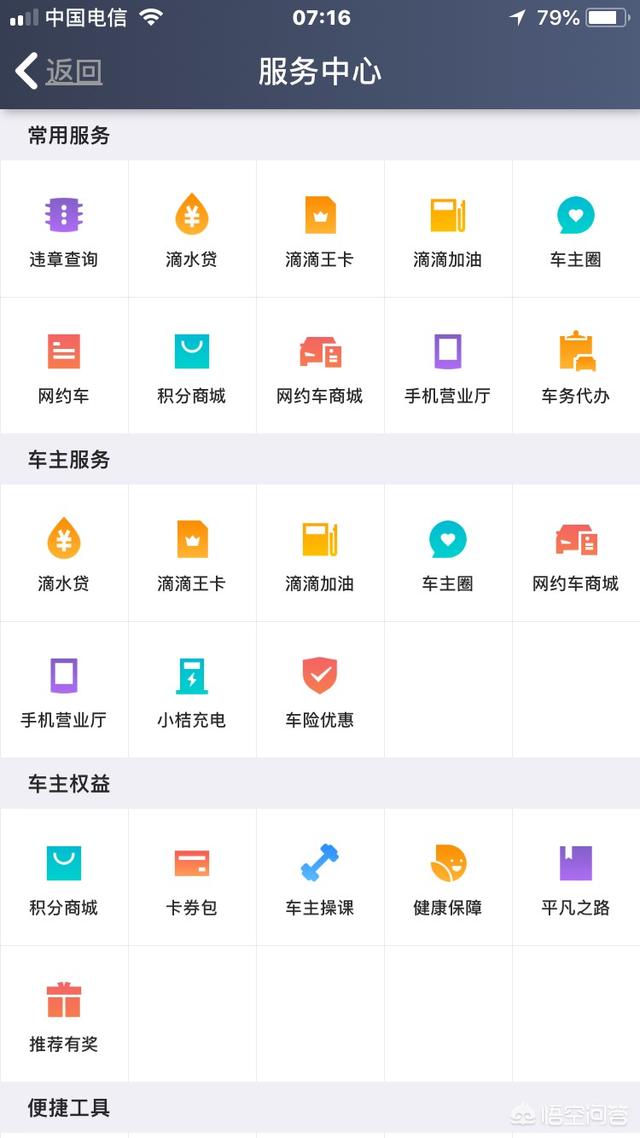Open 违章查询 traffic violation lookup
Viewport: 640px width, 1138px height.
click(x=64, y=229)
